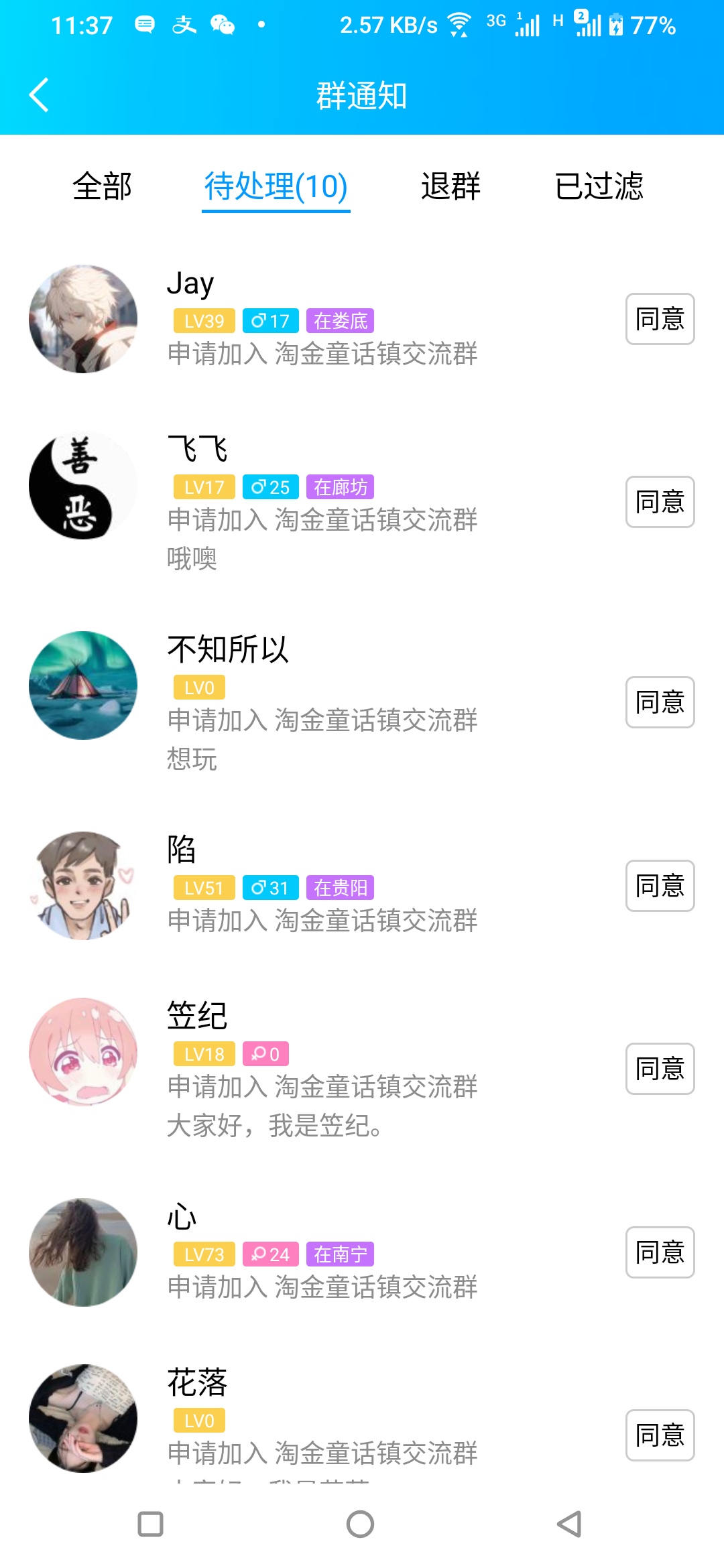Viewport: 724px width, 1568px height.
Task: Approve Jay's join request with 同意
Action: point(660,319)
